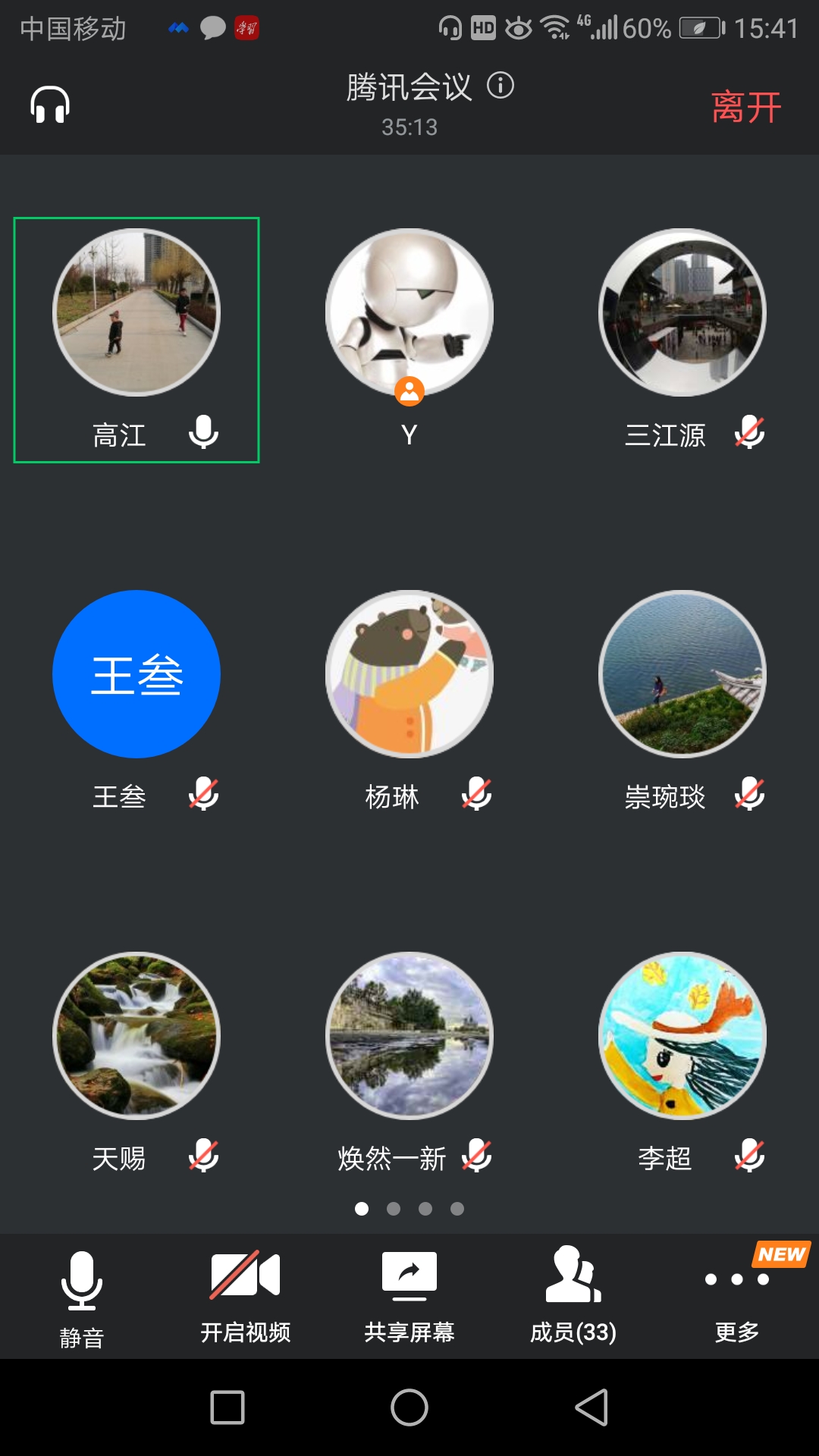Image resolution: width=819 pixels, height=1456 pixels.
Task: Open 王叁's blue avatar tile
Action: [x=136, y=674]
